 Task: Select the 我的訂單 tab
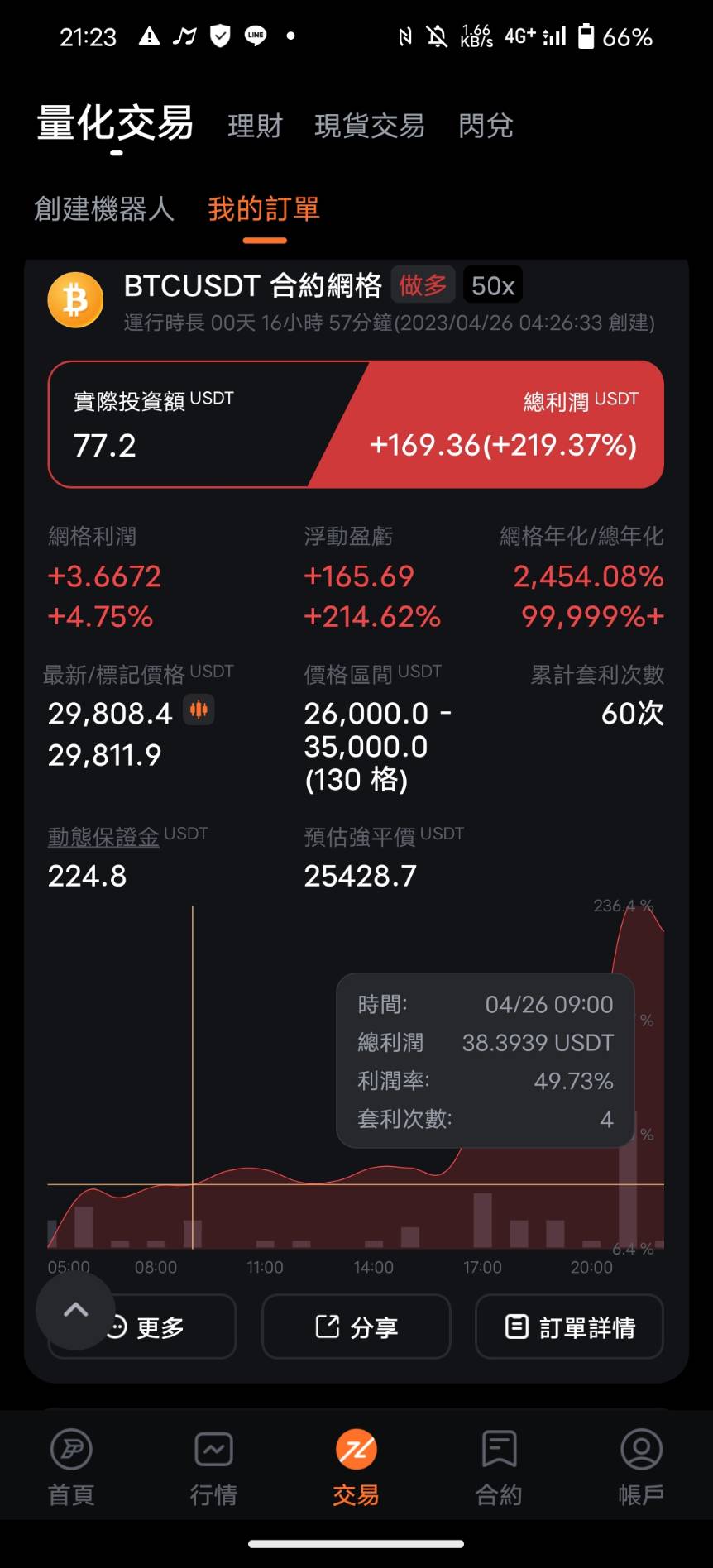click(x=264, y=209)
